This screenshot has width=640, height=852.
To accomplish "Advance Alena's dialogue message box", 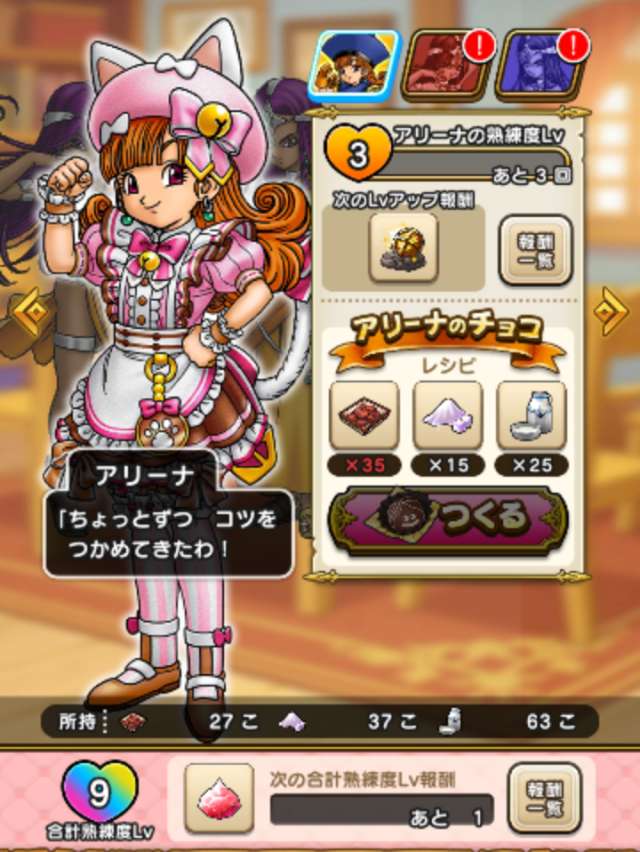I will point(168,532).
